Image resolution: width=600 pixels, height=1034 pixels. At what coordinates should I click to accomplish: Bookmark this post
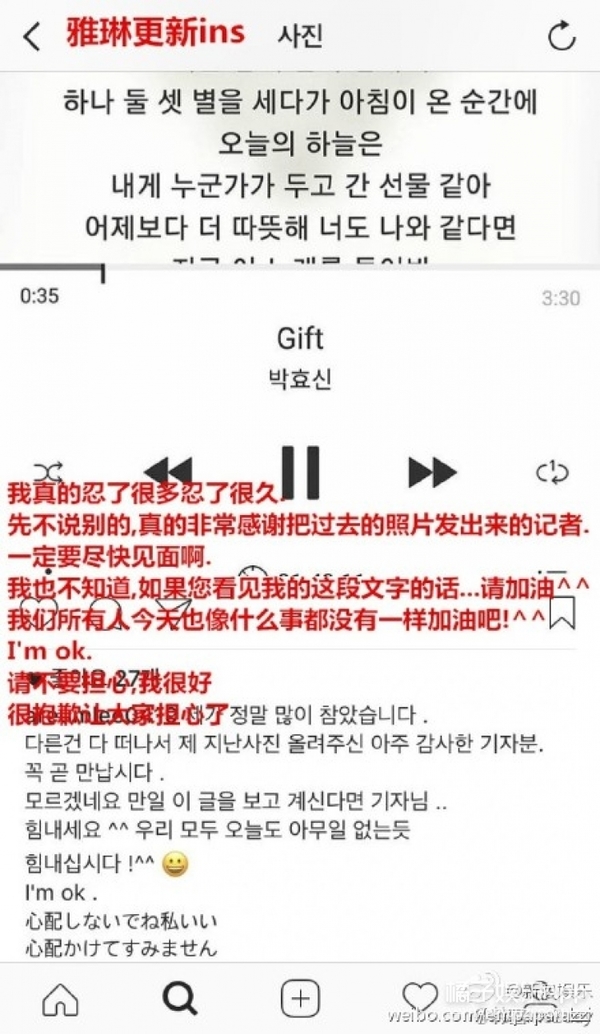click(563, 611)
